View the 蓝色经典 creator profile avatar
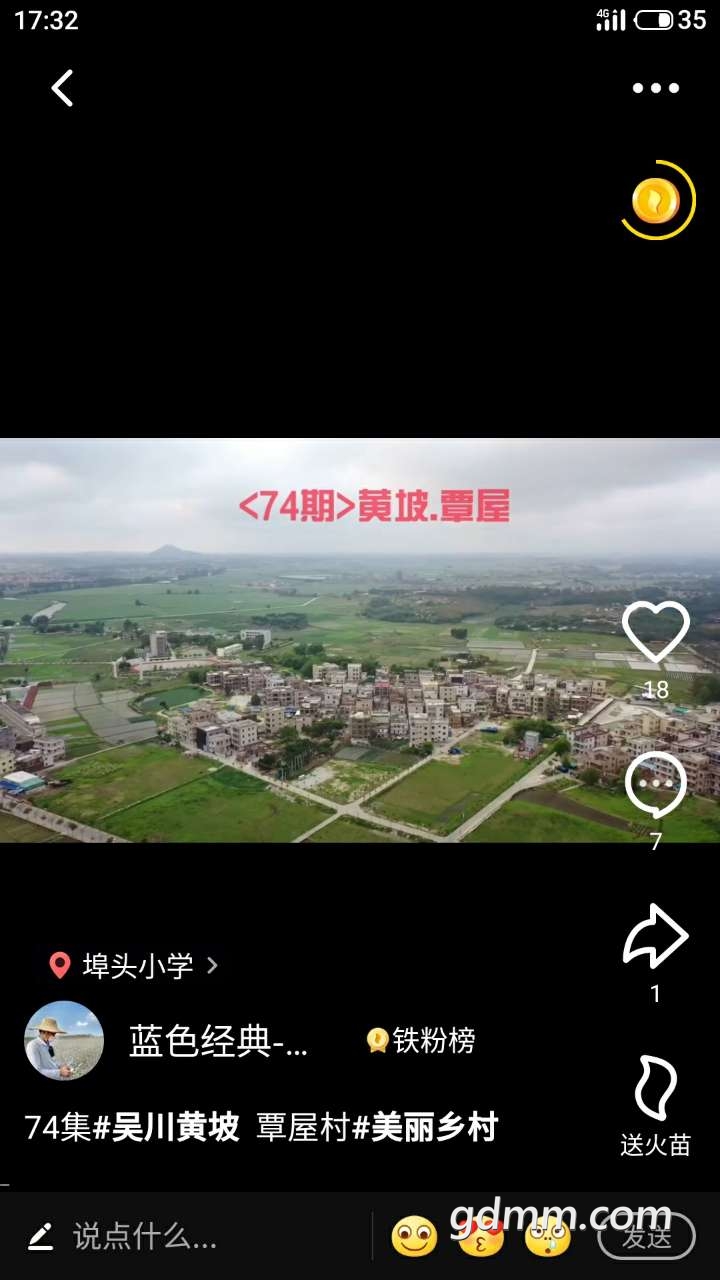Image resolution: width=720 pixels, height=1280 pixels. 64,1041
